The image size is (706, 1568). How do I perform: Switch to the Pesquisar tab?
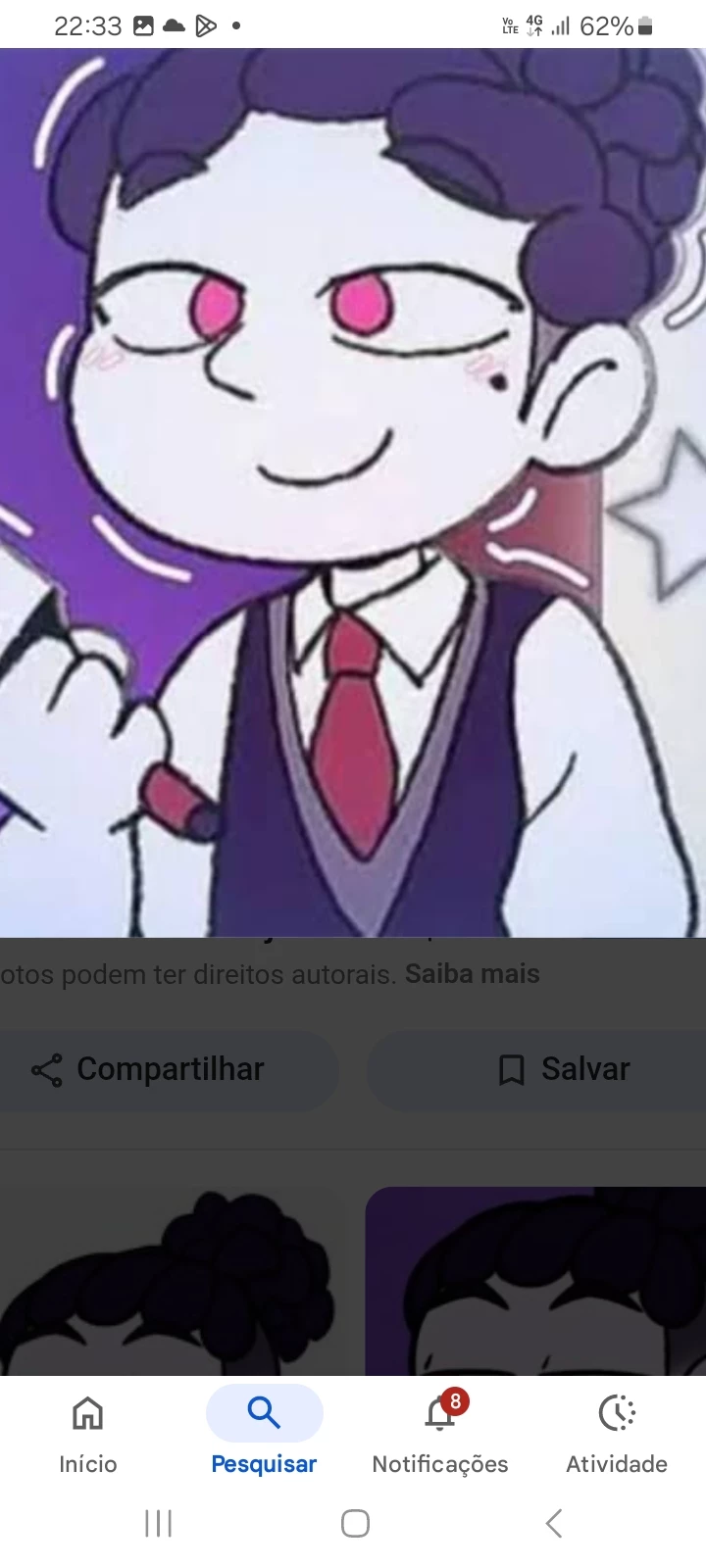(x=264, y=1434)
